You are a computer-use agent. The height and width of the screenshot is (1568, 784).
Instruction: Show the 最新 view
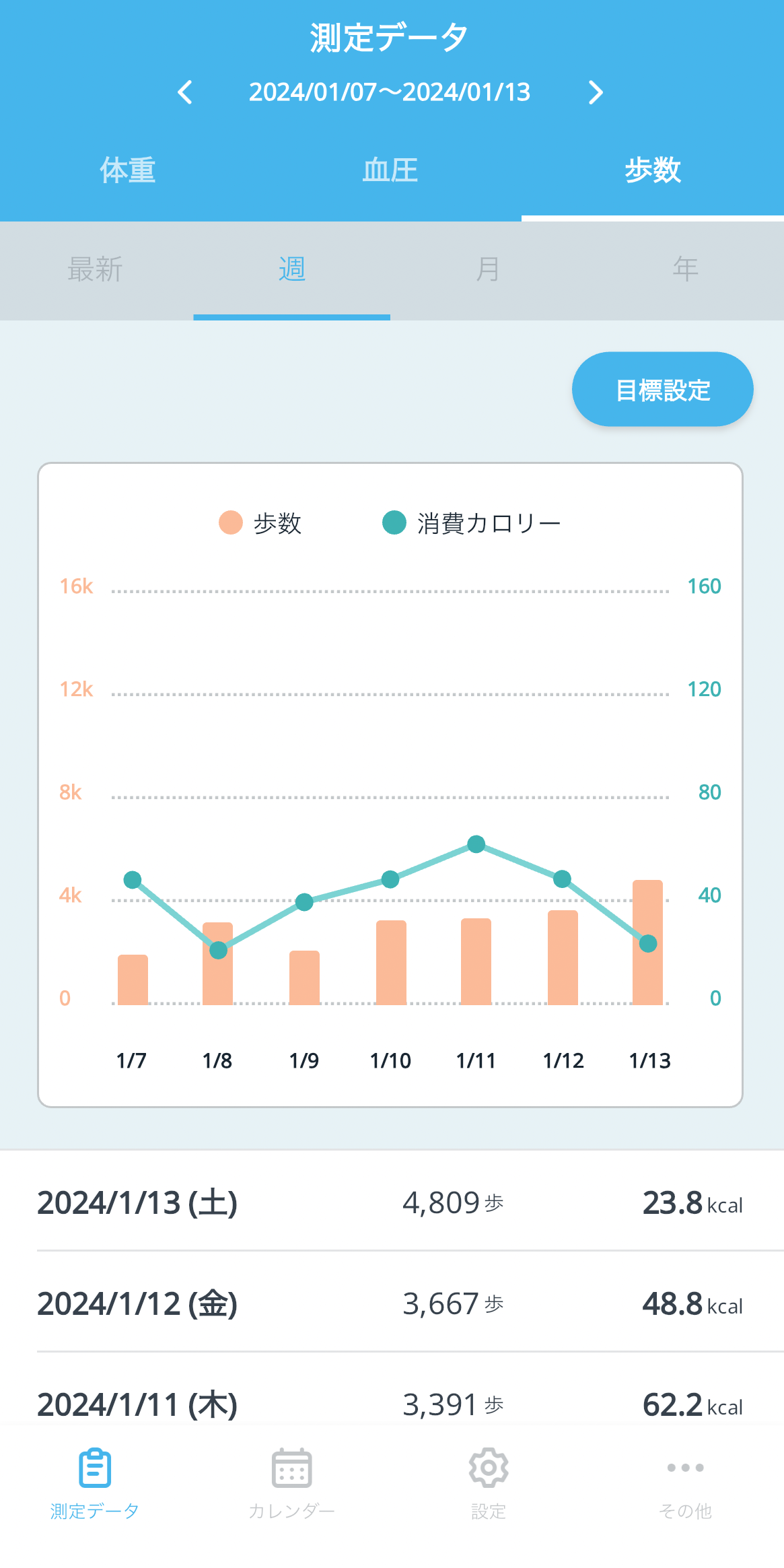pos(95,269)
